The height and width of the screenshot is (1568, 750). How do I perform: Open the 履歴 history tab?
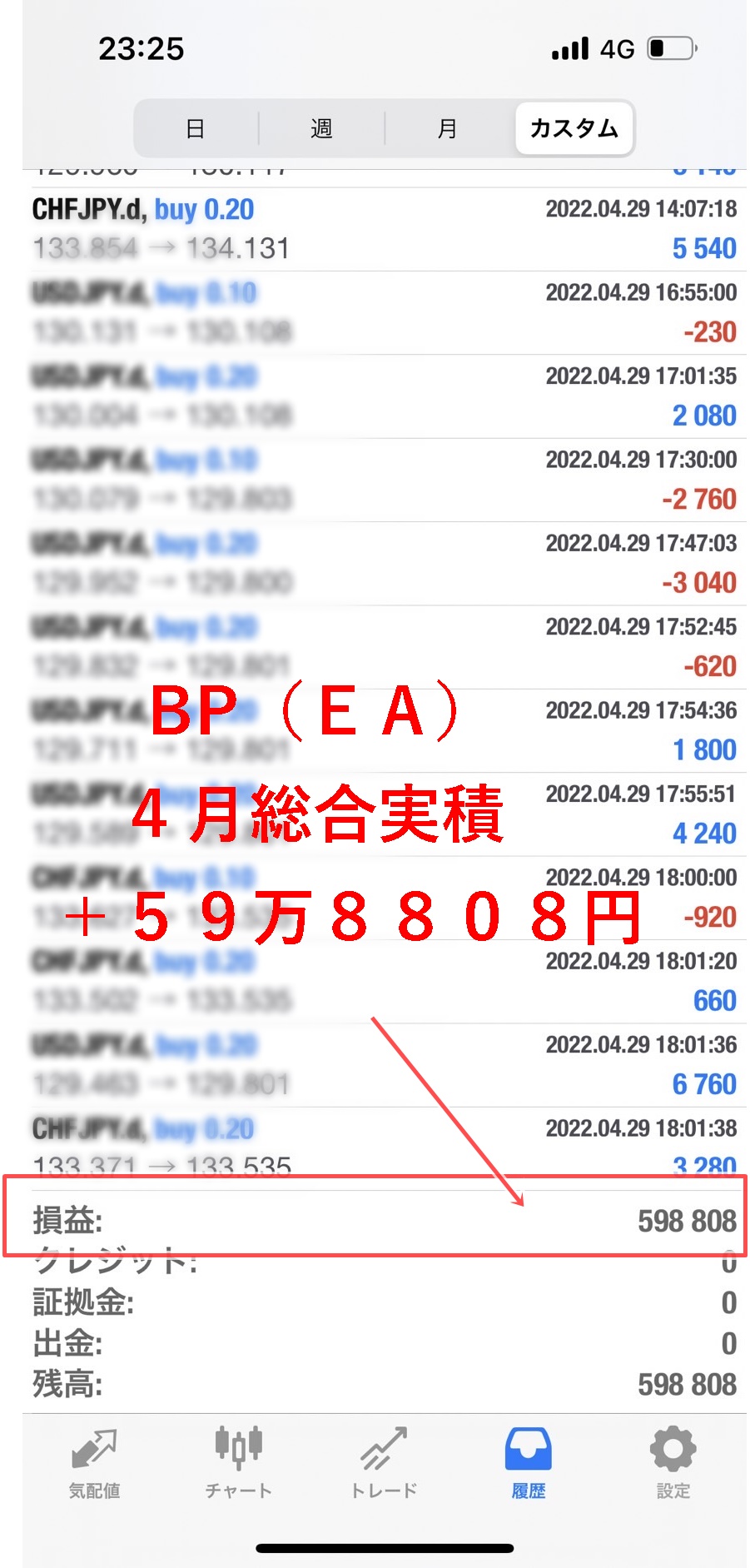coord(529,1463)
